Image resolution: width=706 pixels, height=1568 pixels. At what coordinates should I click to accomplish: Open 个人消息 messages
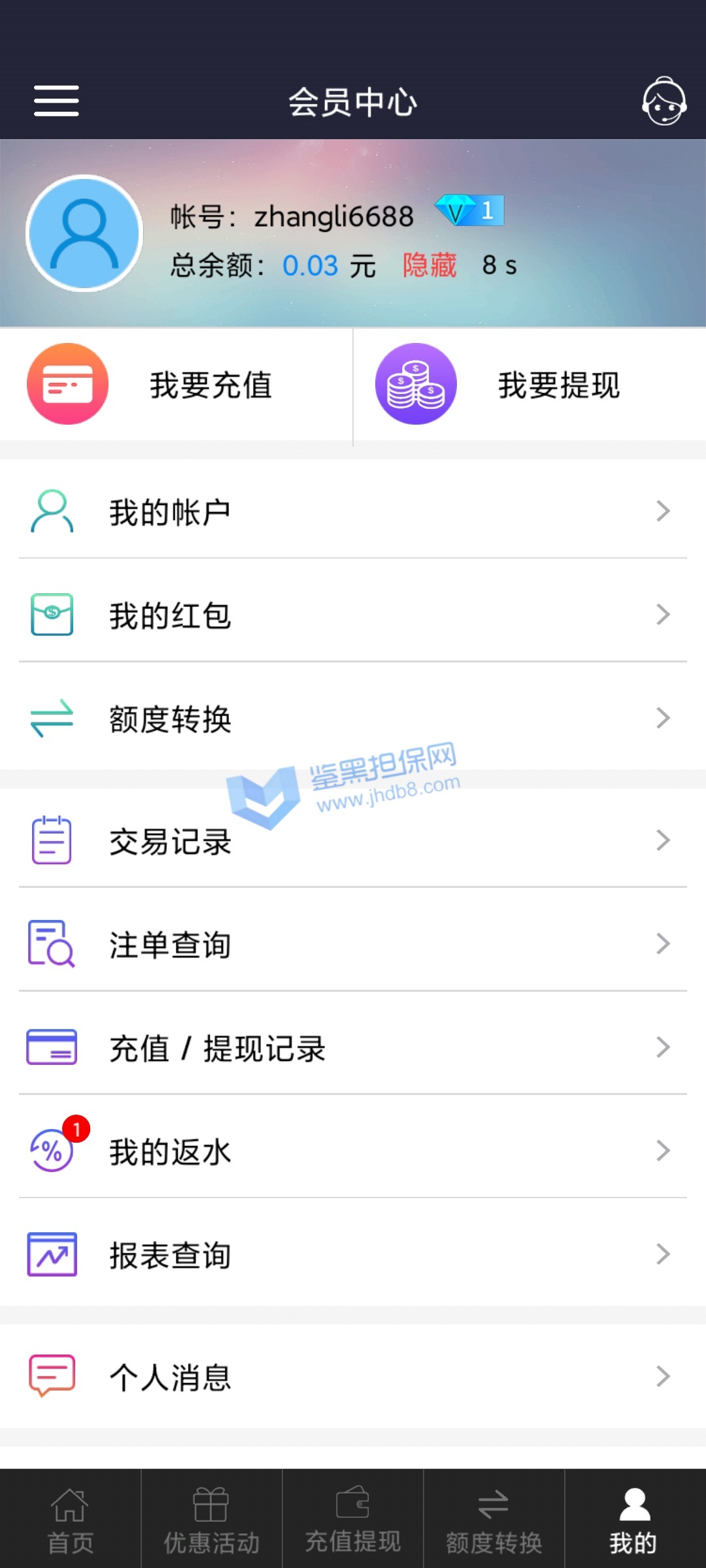pyautogui.click(x=353, y=1377)
